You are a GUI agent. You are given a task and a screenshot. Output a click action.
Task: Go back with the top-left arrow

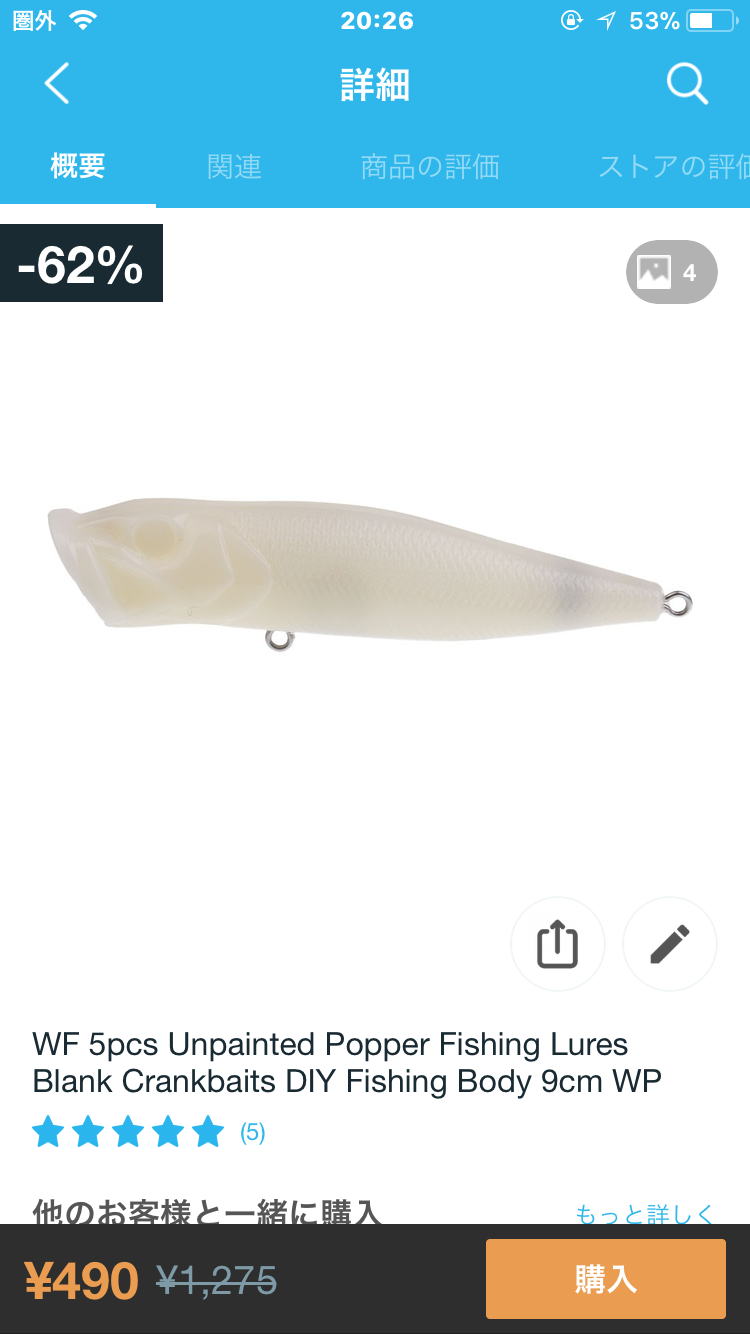57,84
